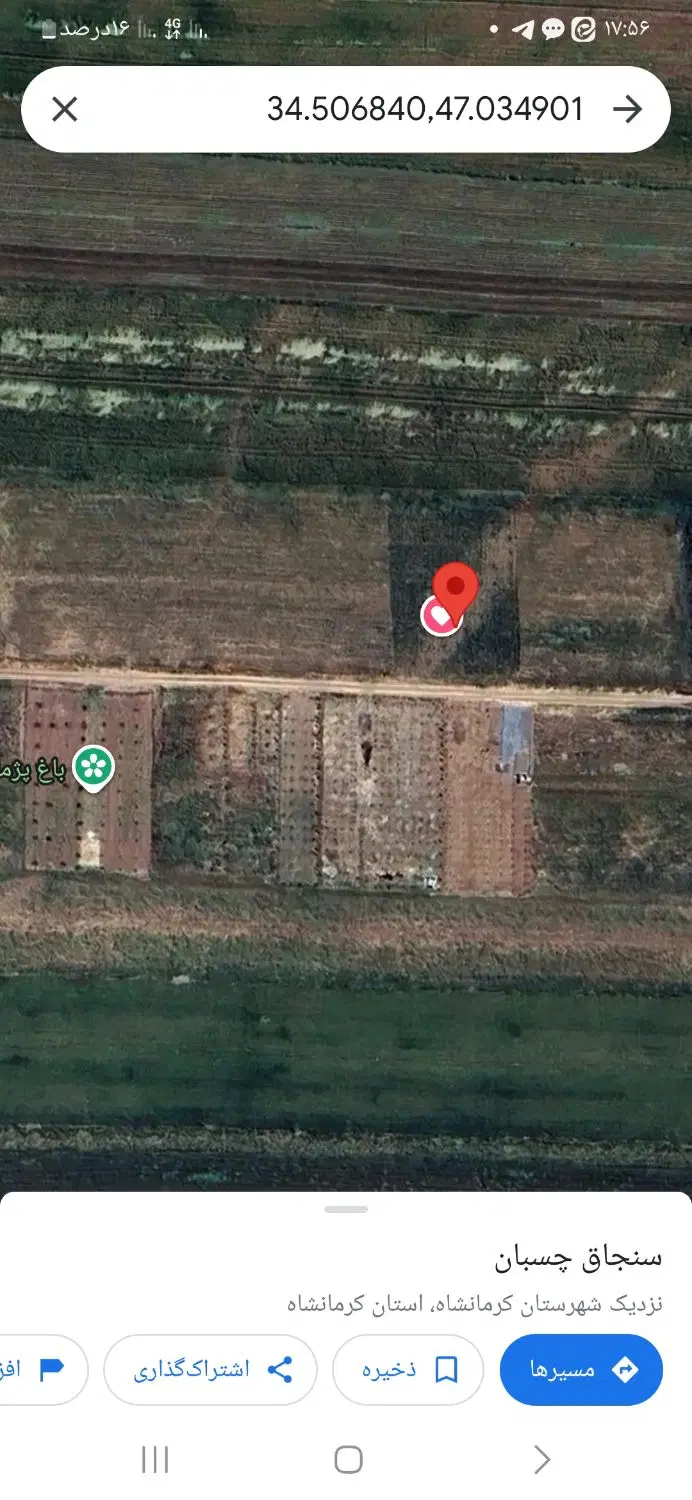Viewport: 692px width, 1500px height.
Task: Expand the place sheet using its handle
Action: pos(346,1209)
